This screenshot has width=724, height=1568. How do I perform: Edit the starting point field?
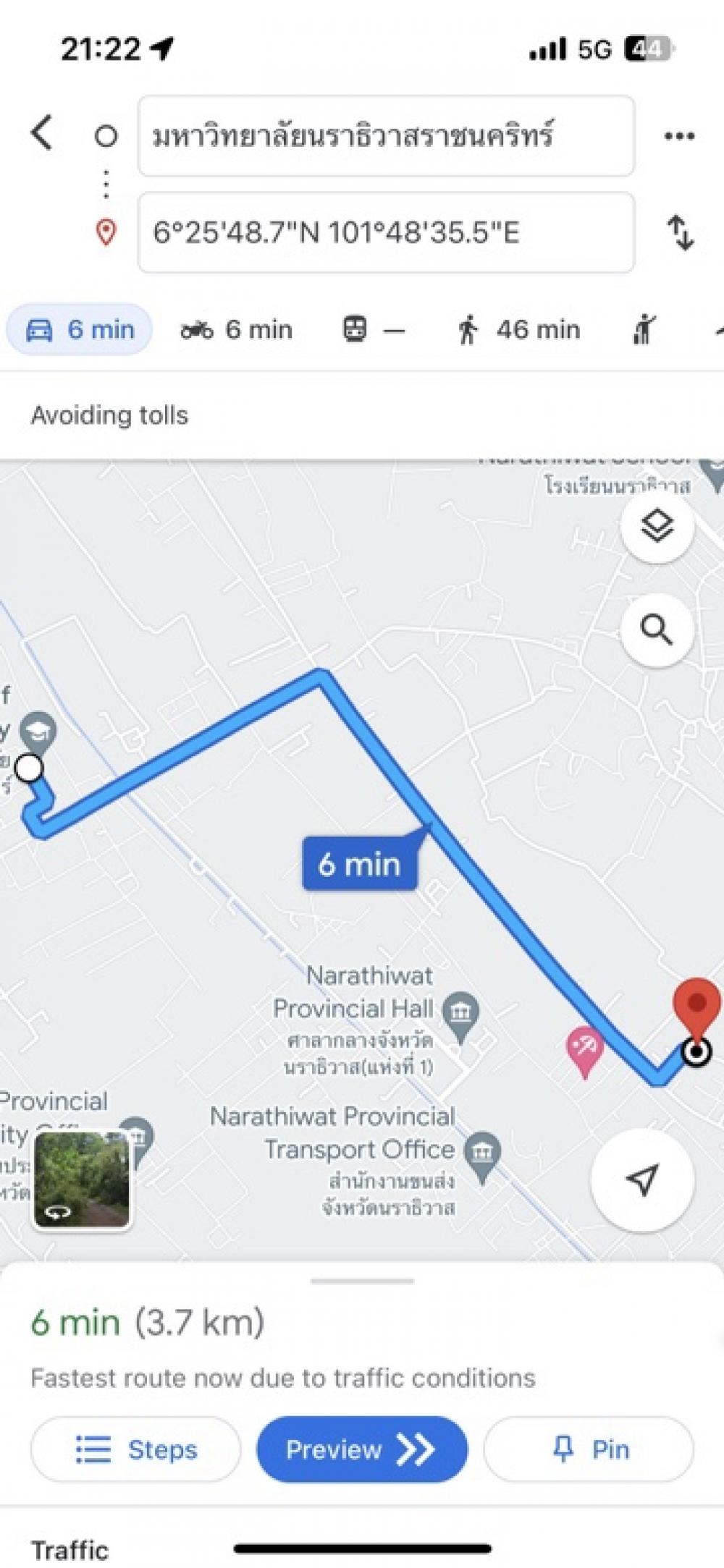tap(386, 135)
